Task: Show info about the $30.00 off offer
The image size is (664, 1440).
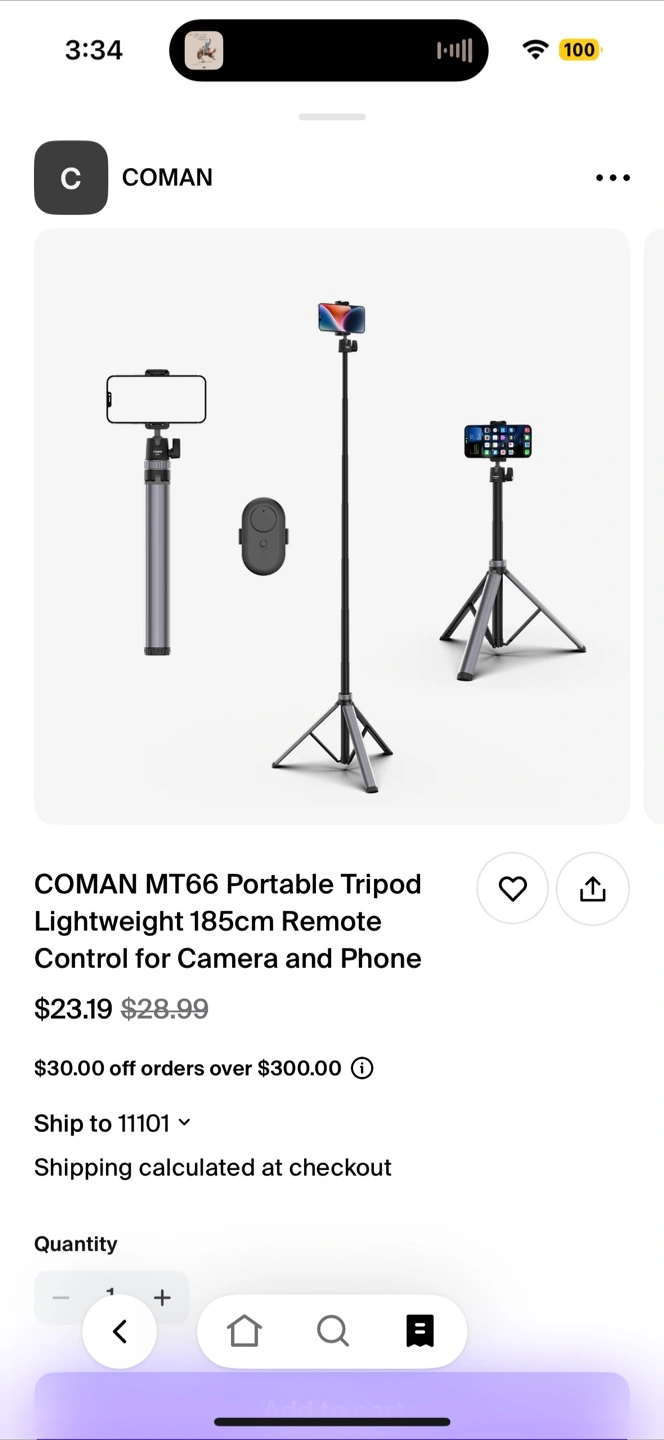Action: pyautogui.click(x=362, y=1068)
